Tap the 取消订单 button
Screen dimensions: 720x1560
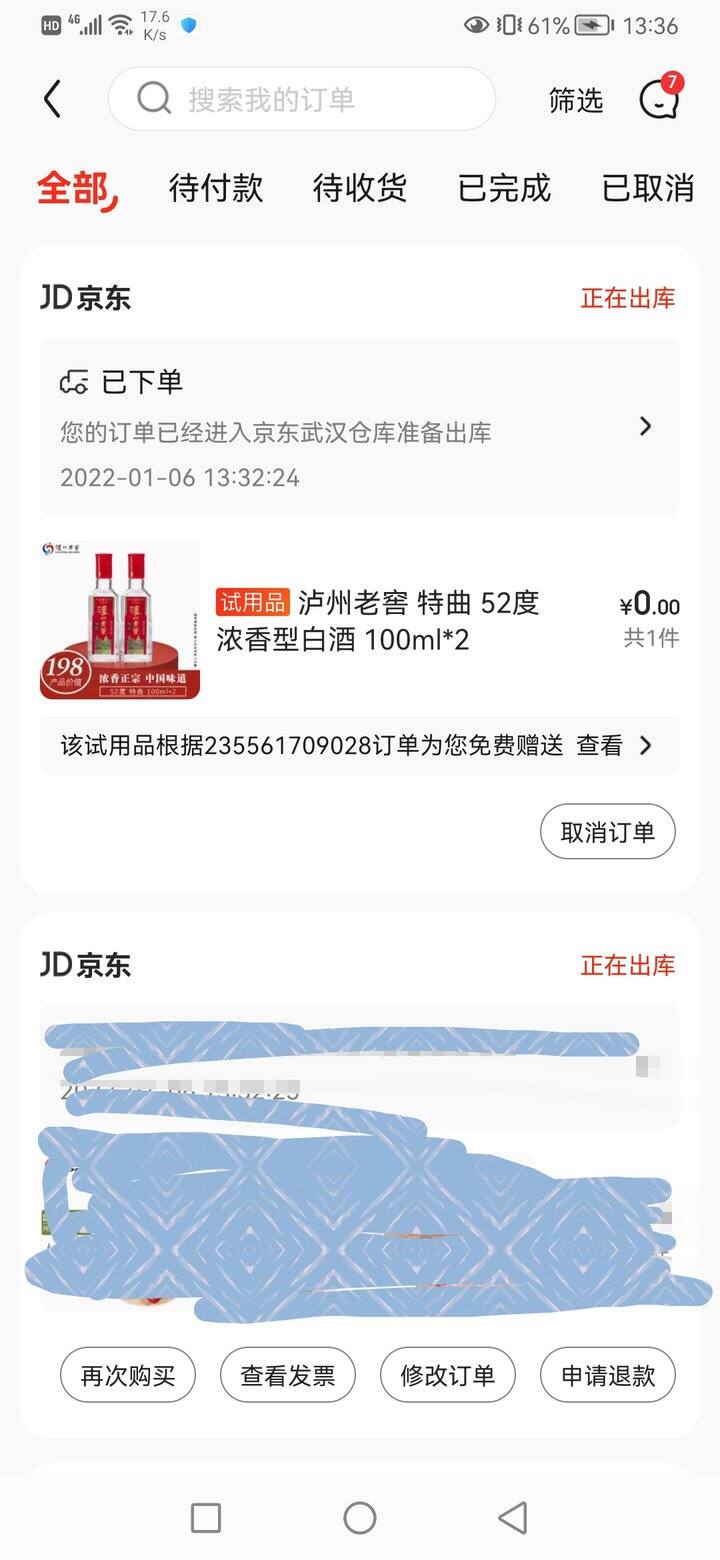[608, 832]
